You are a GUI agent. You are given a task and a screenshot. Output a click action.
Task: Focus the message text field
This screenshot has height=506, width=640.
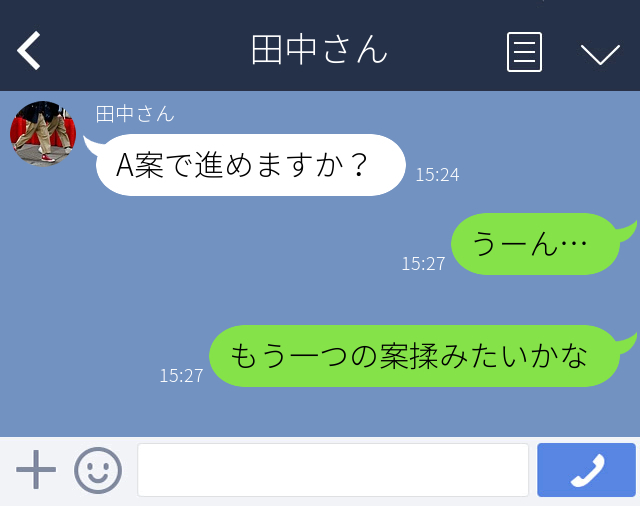coord(332,470)
